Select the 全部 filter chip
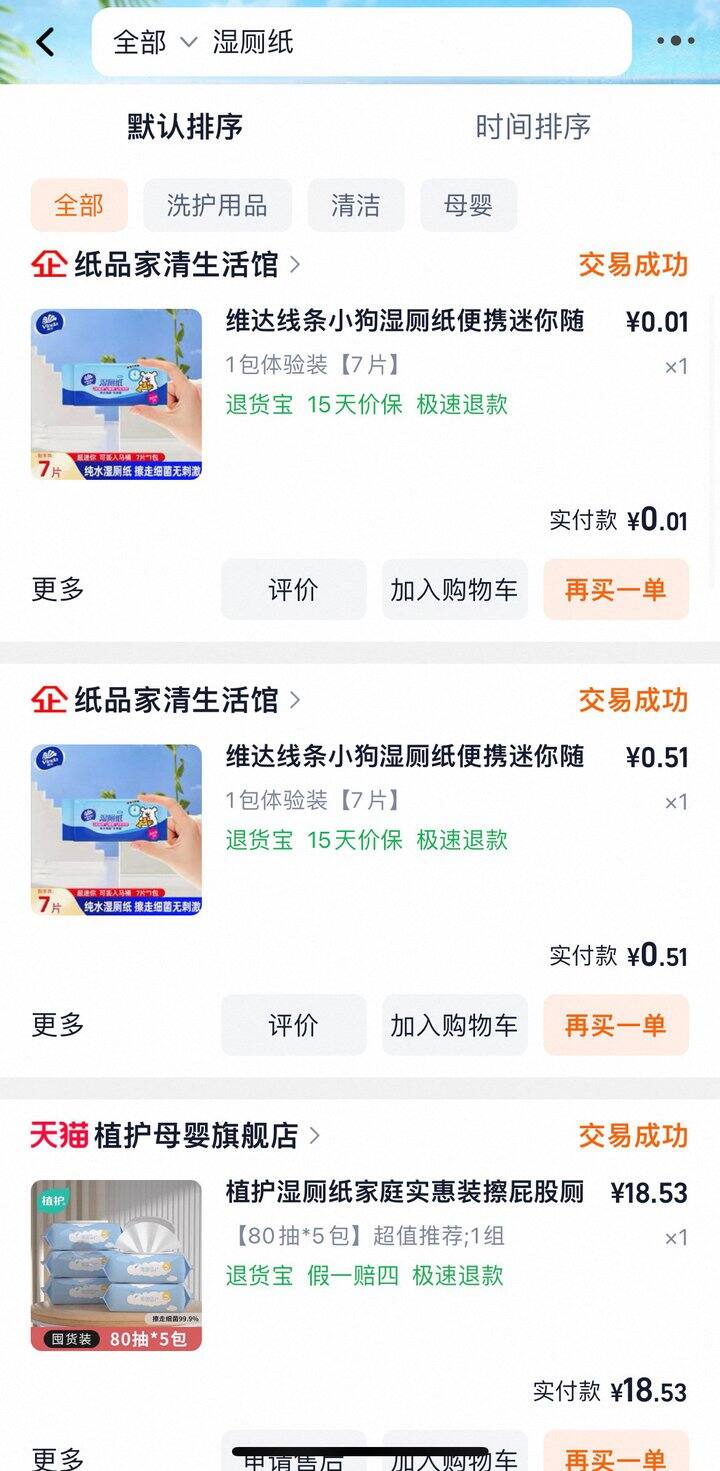 [79, 206]
